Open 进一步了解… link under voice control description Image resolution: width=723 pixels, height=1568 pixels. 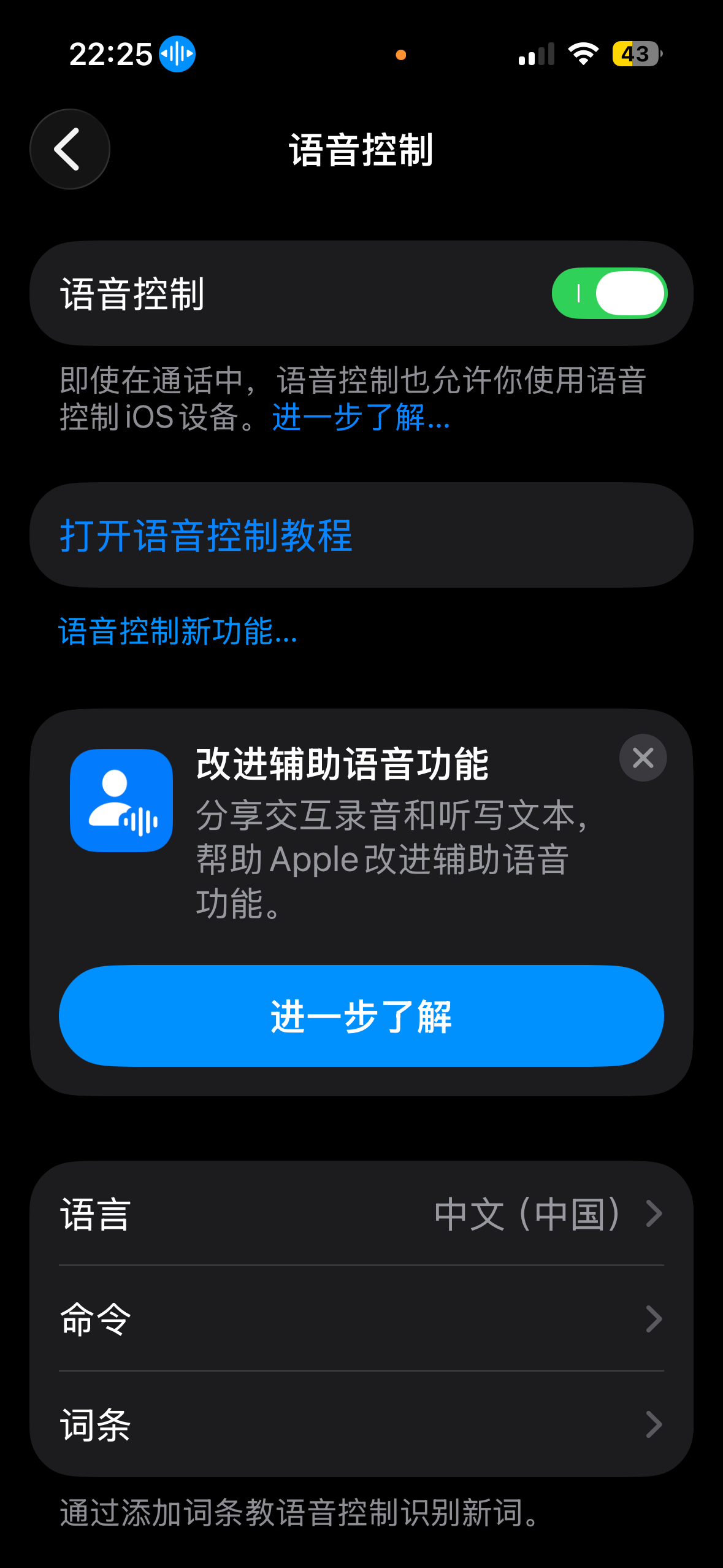361,418
